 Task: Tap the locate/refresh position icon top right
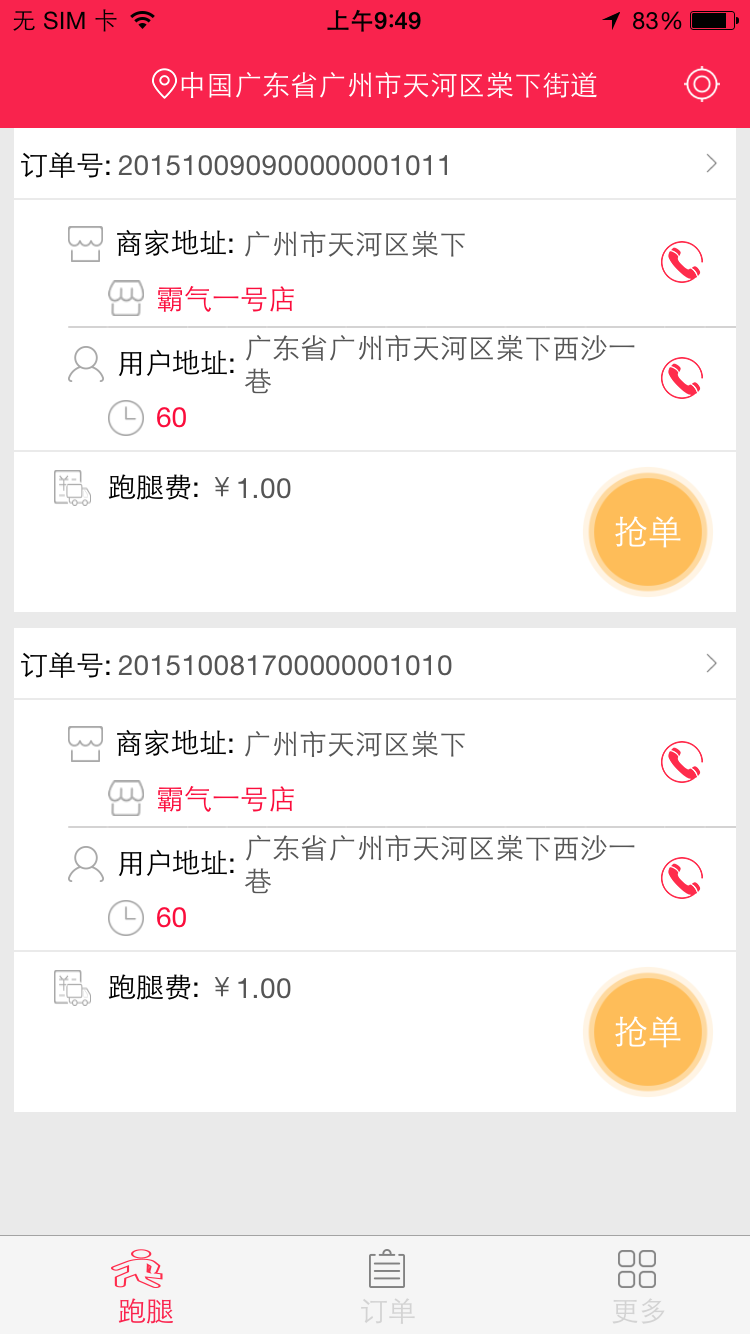coord(702,85)
